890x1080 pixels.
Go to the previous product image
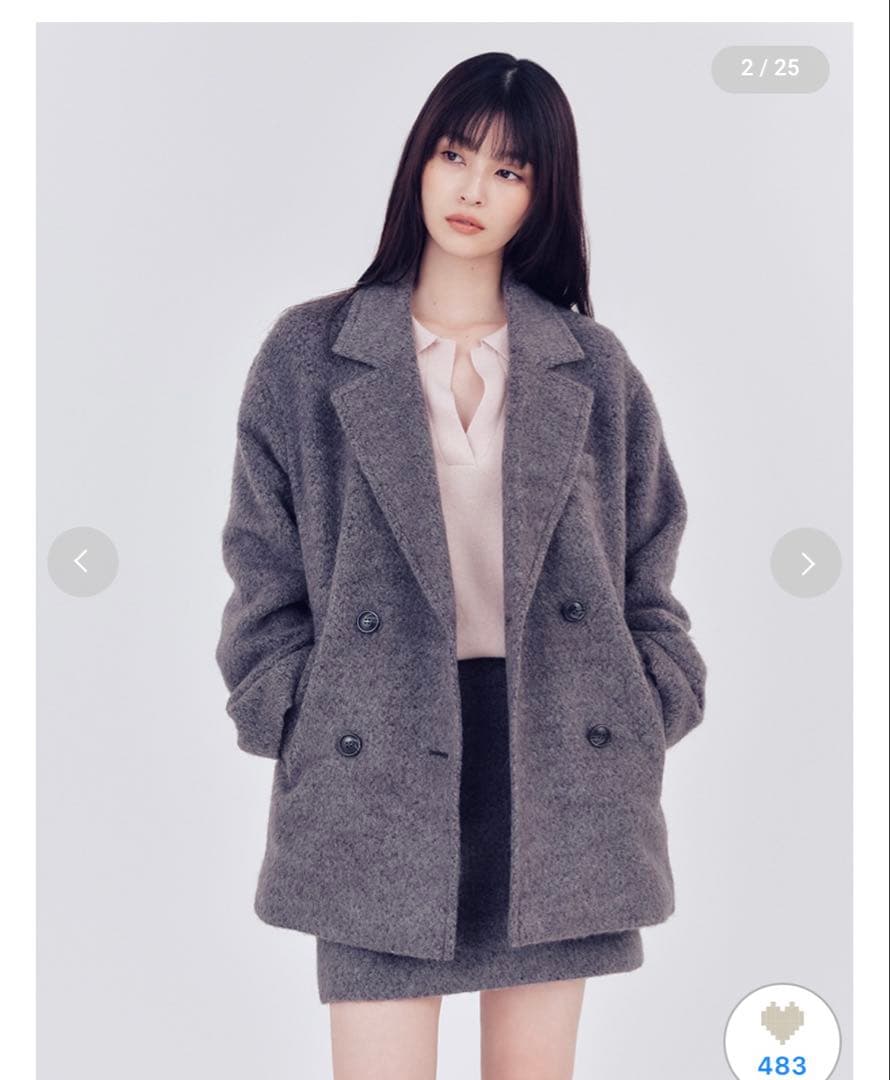(x=83, y=562)
